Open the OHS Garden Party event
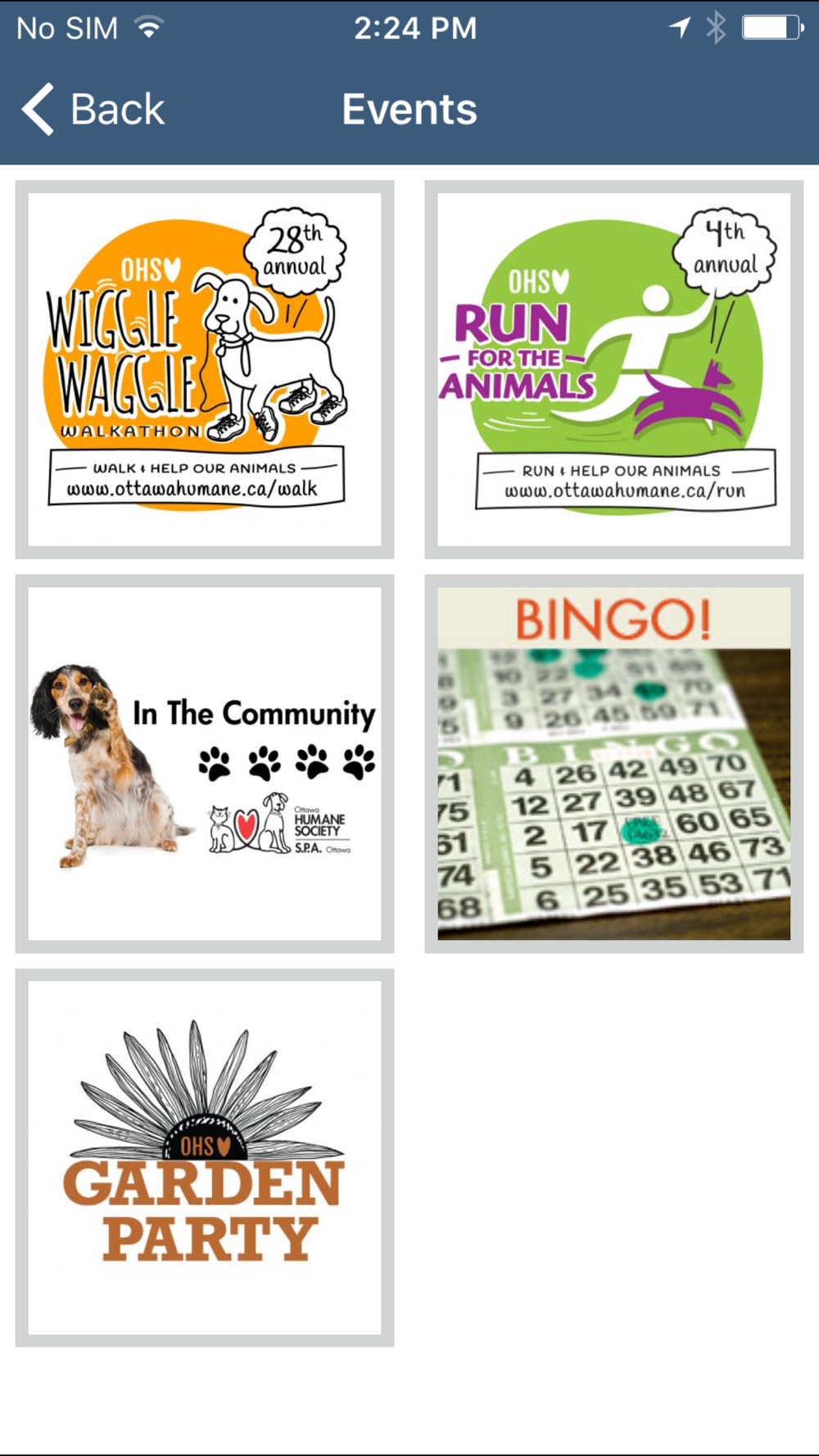 pos(205,1158)
